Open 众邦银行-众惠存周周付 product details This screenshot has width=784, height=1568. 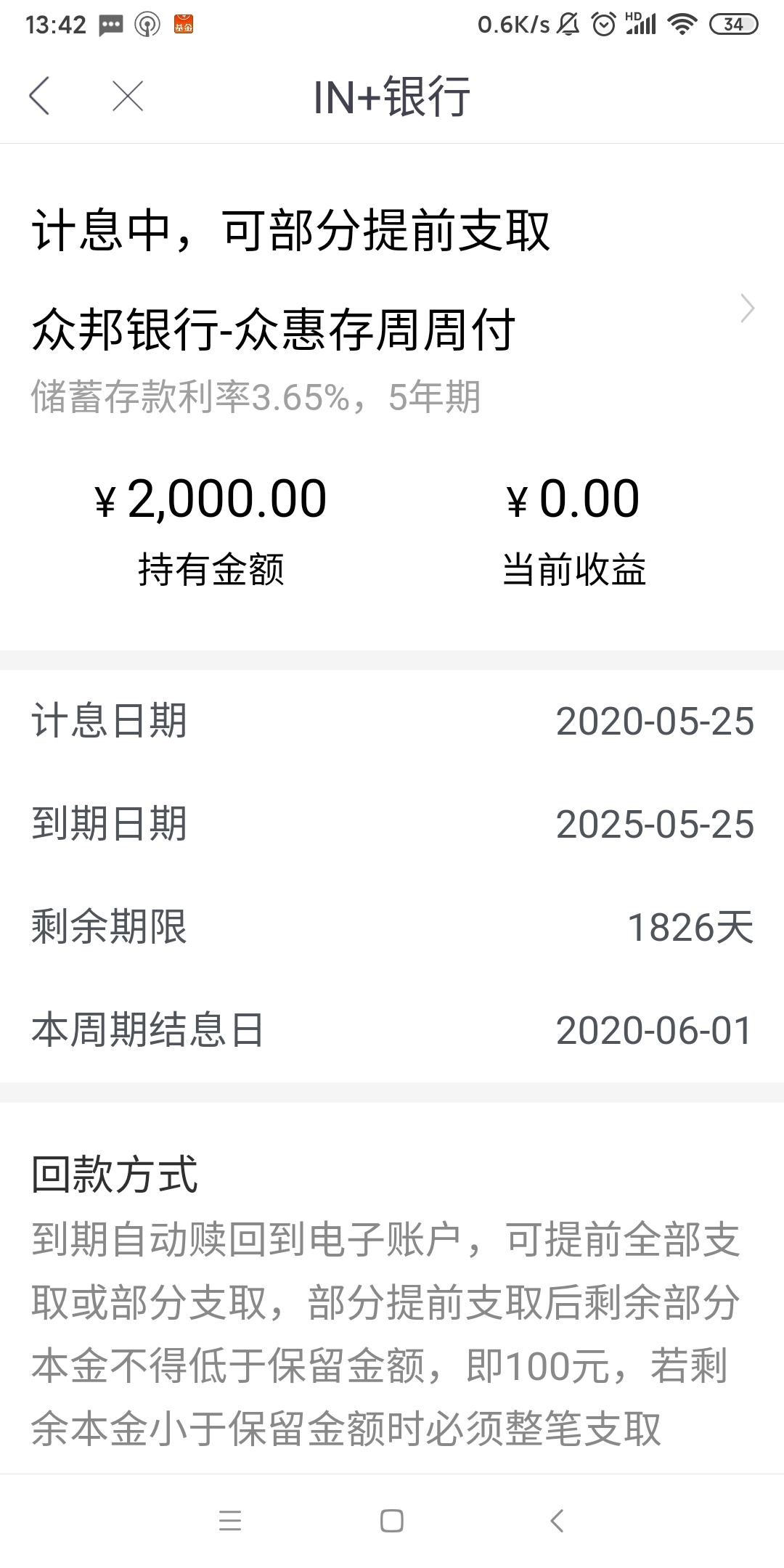click(392, 330)
